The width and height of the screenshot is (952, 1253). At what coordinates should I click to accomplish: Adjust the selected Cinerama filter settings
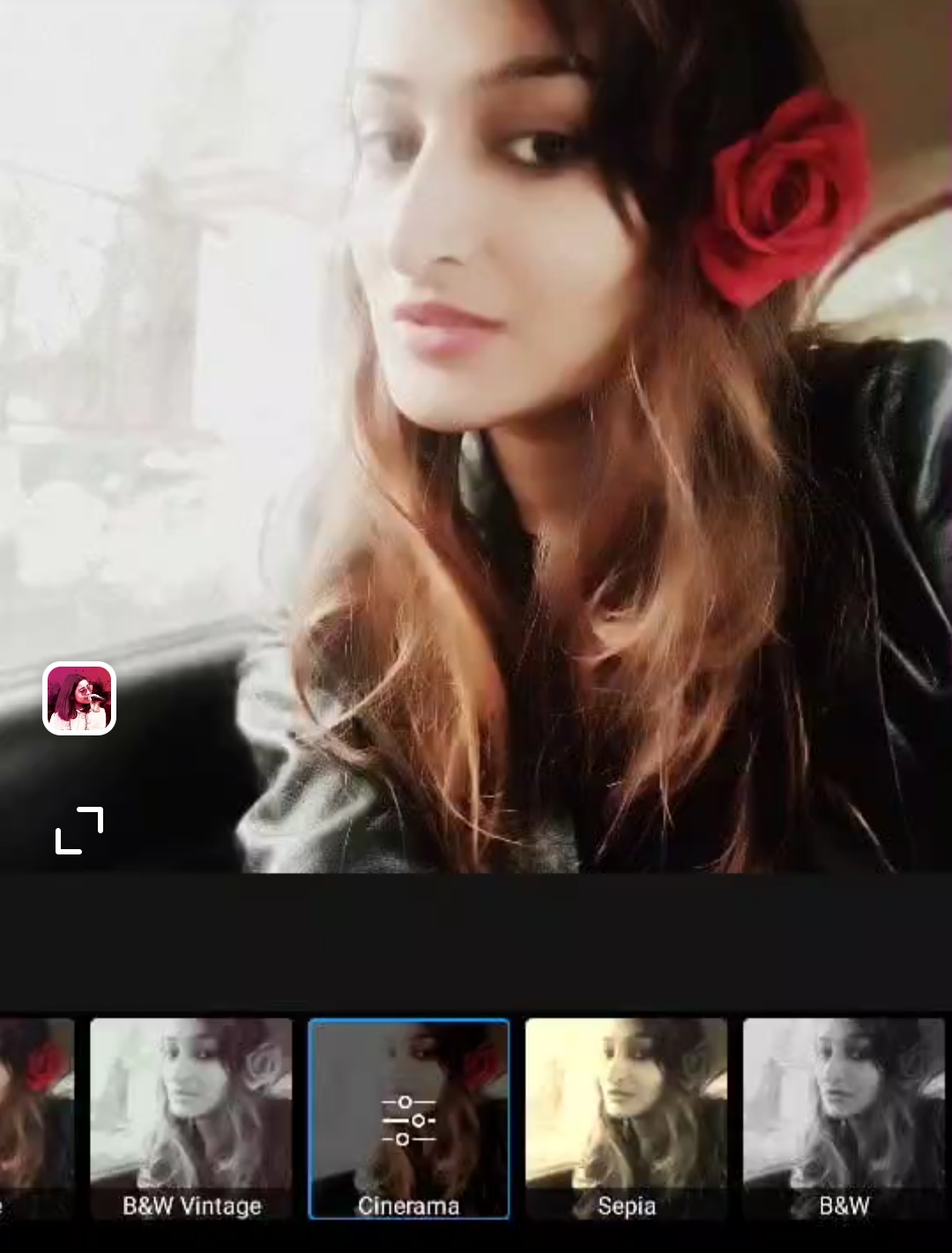pyautogui.click(x=408, y=1120)
